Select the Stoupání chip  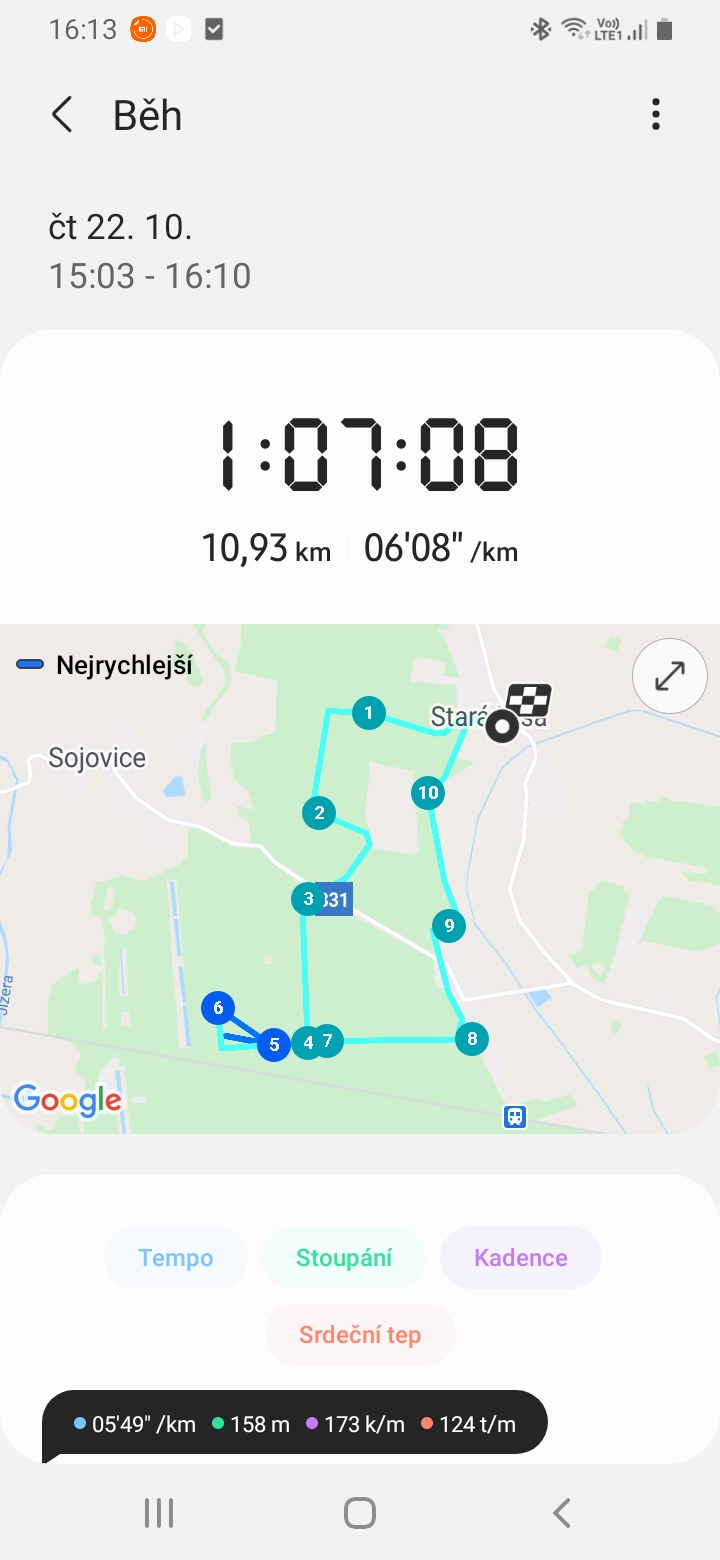(344, 1257)
